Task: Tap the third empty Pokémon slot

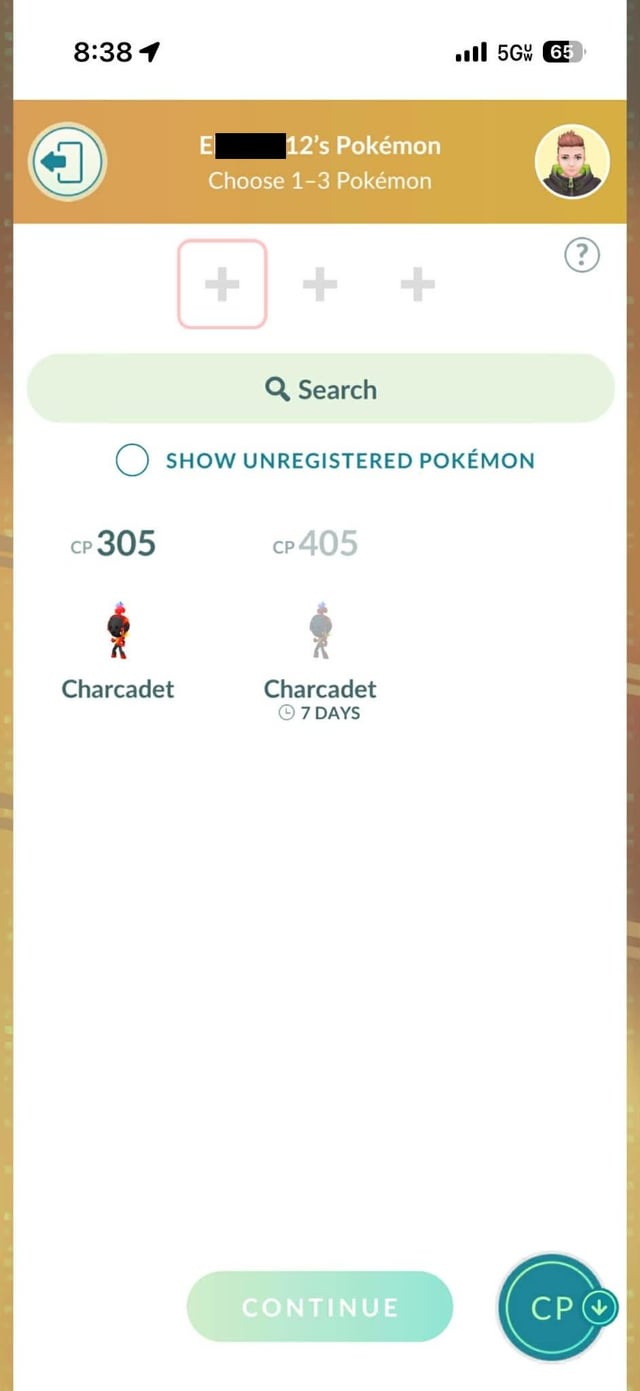Action: [x=417, y=285]
